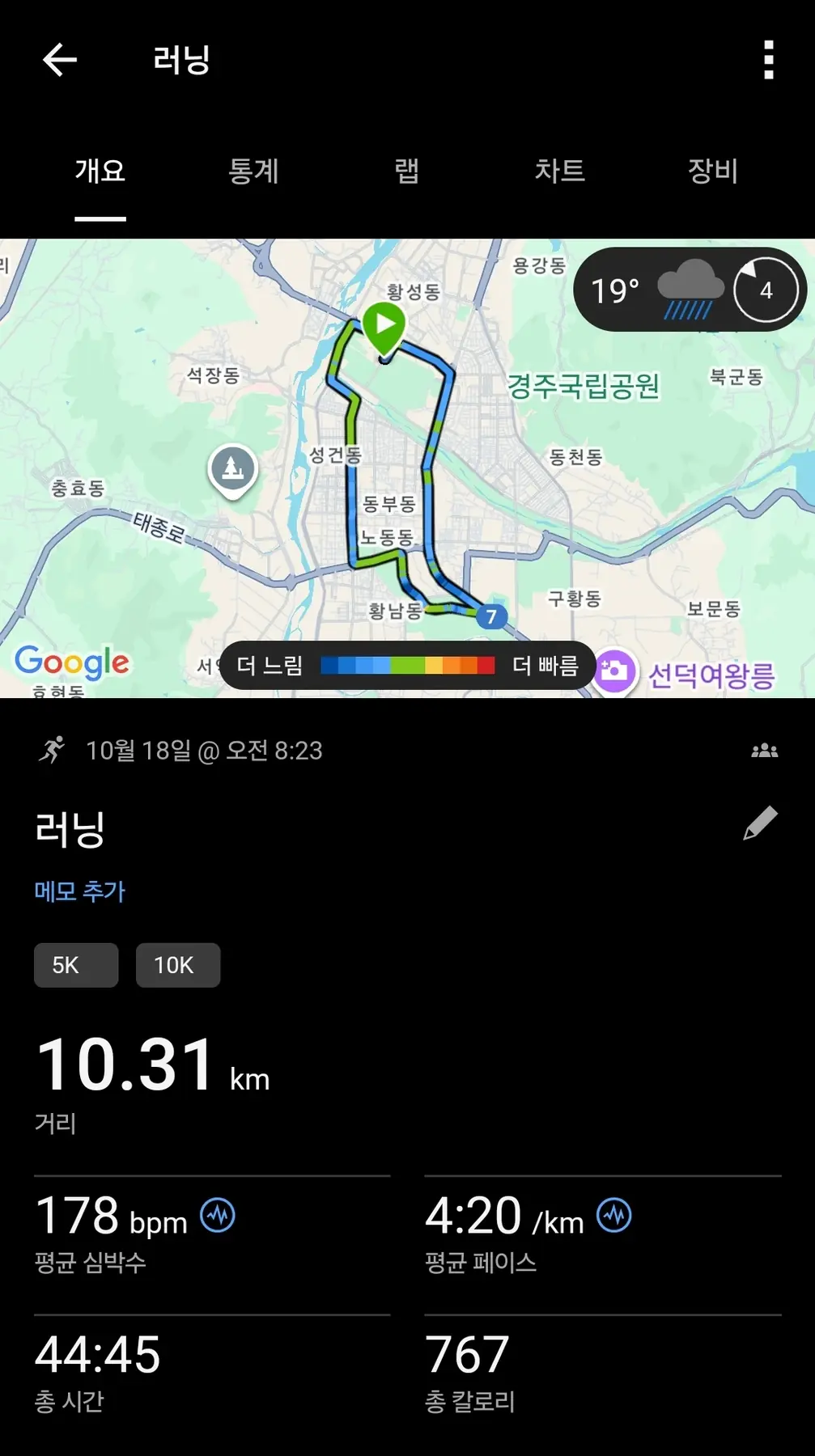Switch to the 통계 tab
Screen dimensions: 815x1456
[x=253, y=171]
